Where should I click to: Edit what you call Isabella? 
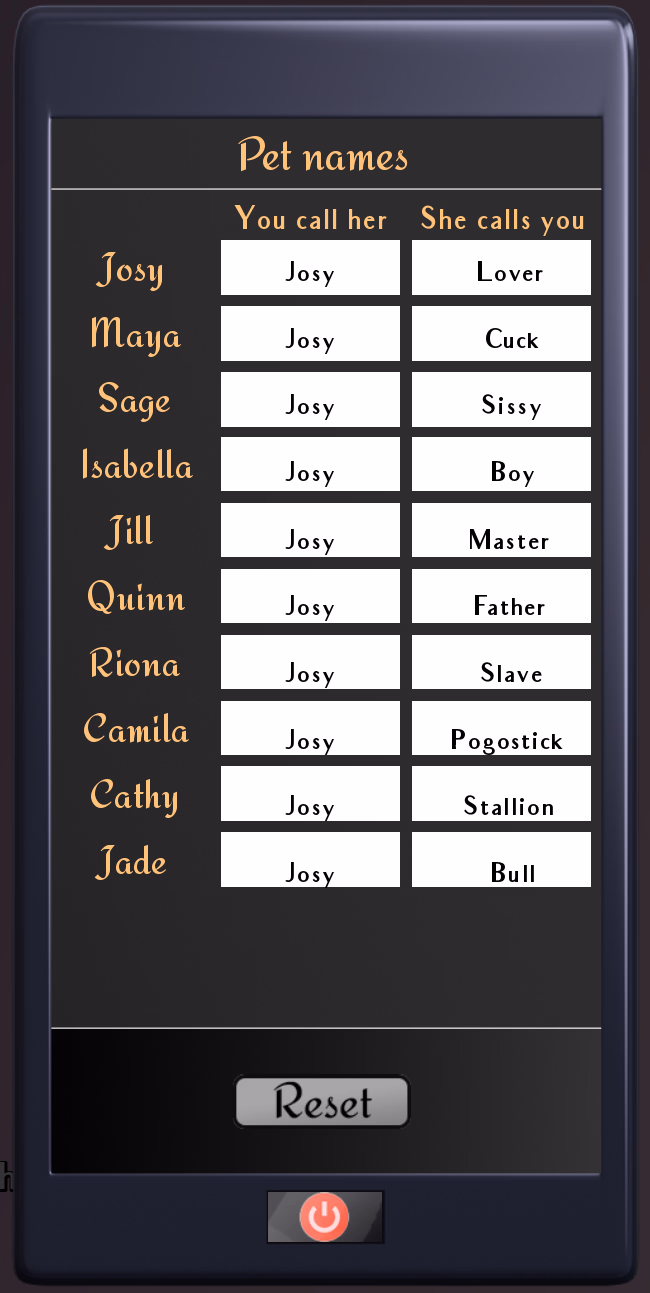point(310,465)
